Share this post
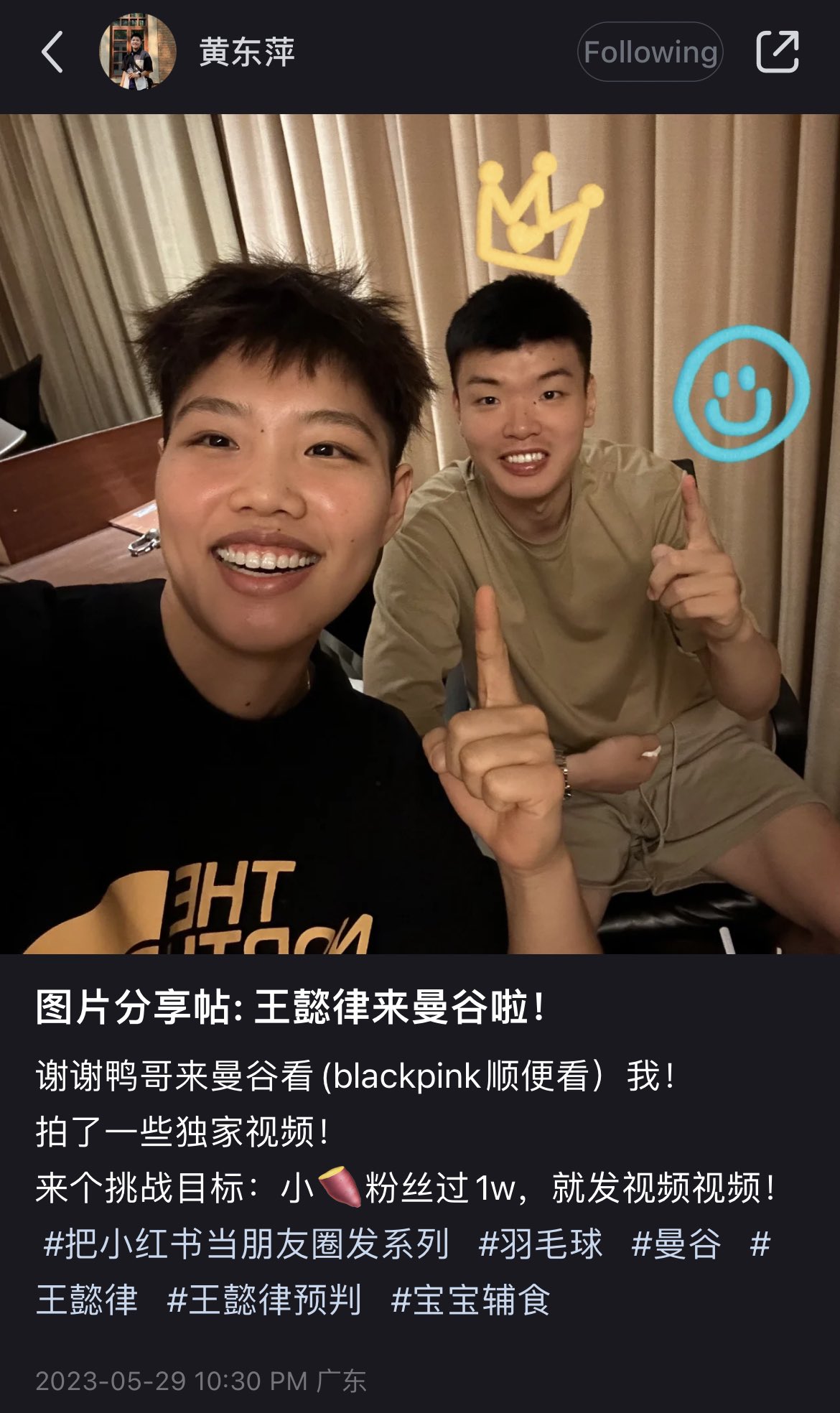This screenshot has width=840, height=1413. pos(778,52)
